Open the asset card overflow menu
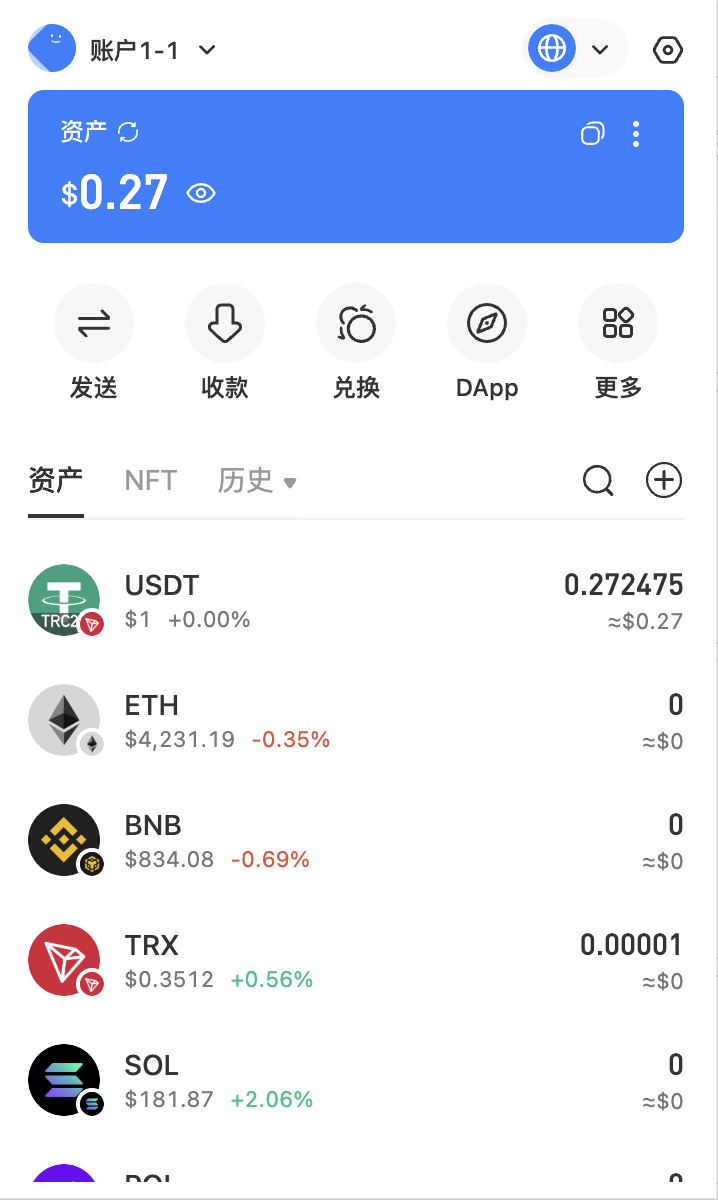 point(636,134)
